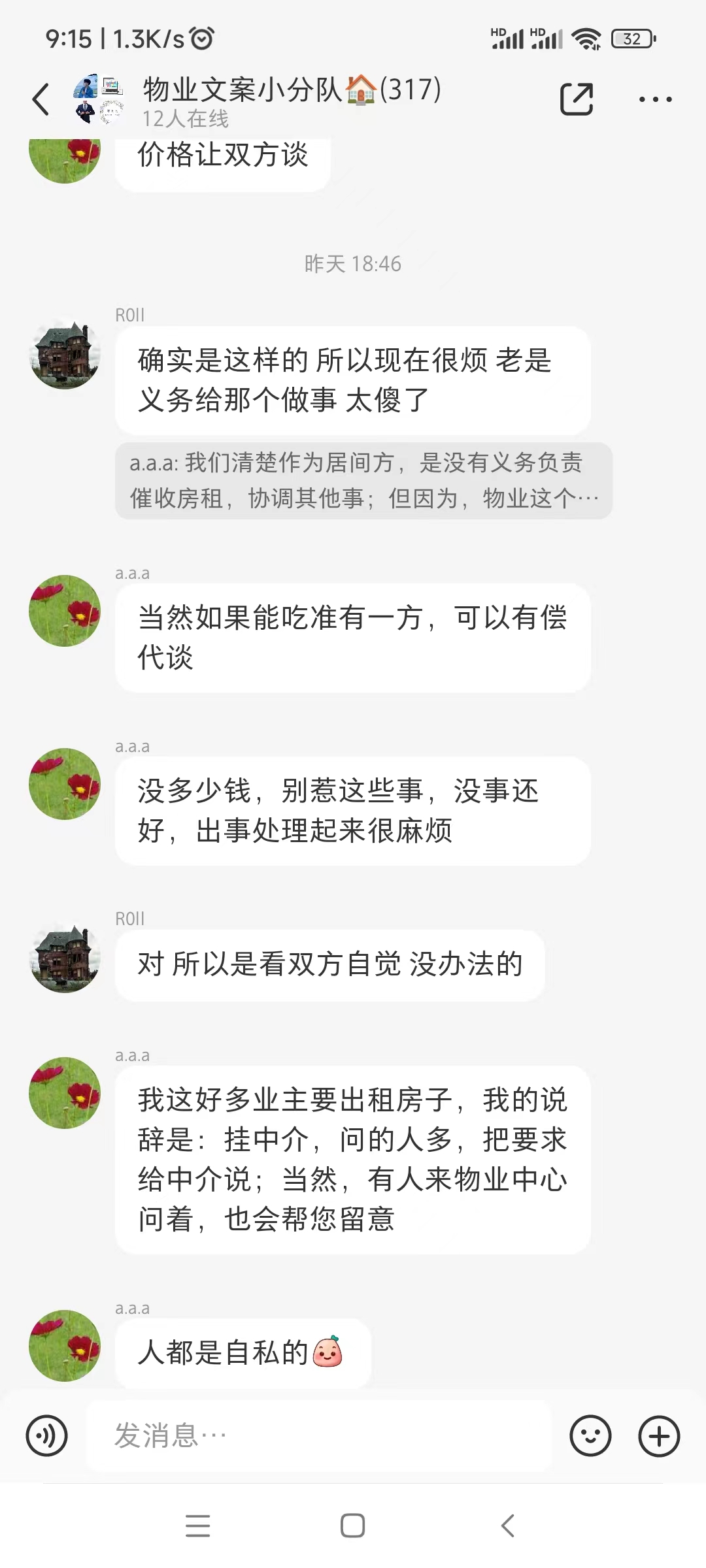The width and height of the screenshot is (706, 1568).
Task: Open the three-dot overflow menu
Action: click(655, 99)
